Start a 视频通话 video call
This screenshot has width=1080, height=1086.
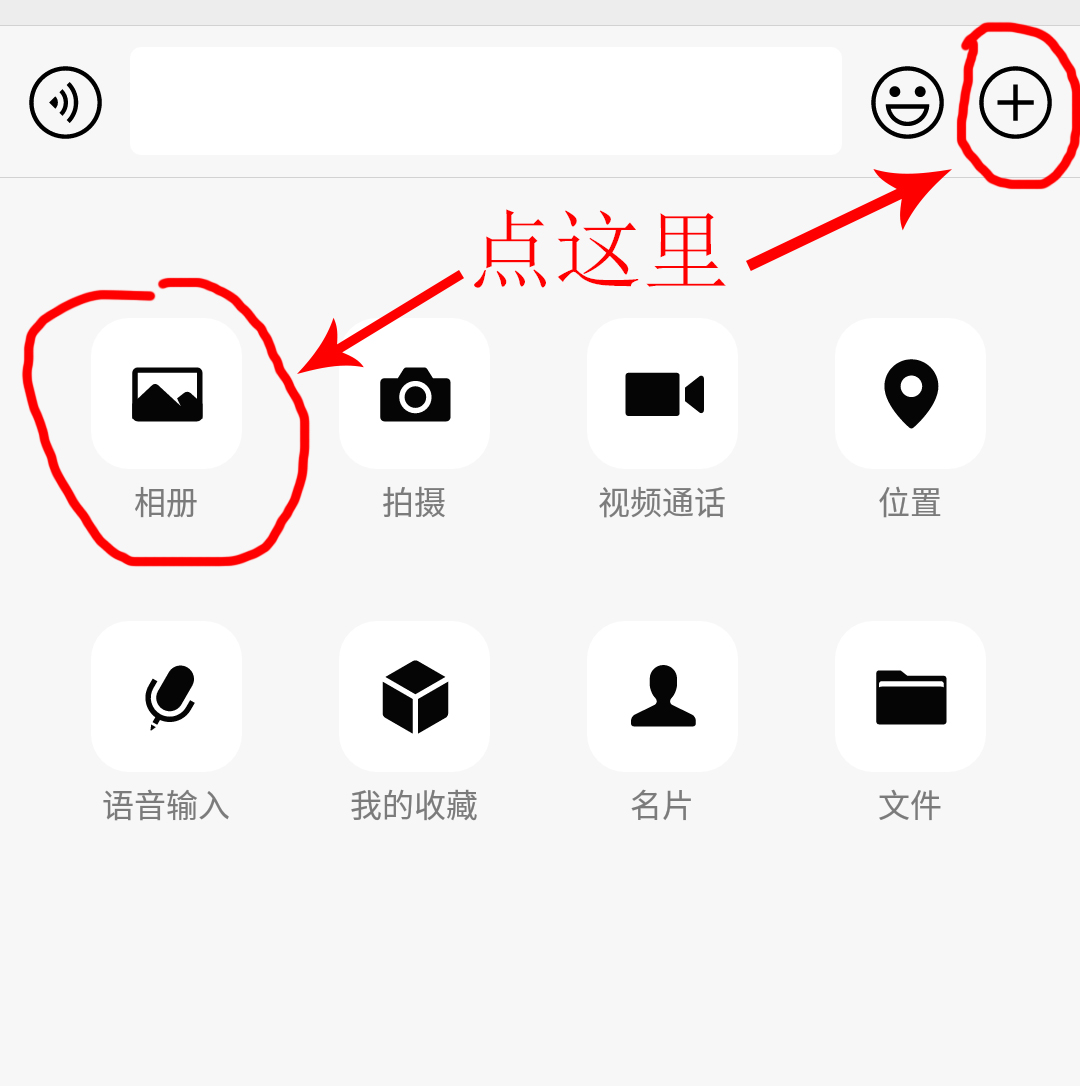point(662,394)
